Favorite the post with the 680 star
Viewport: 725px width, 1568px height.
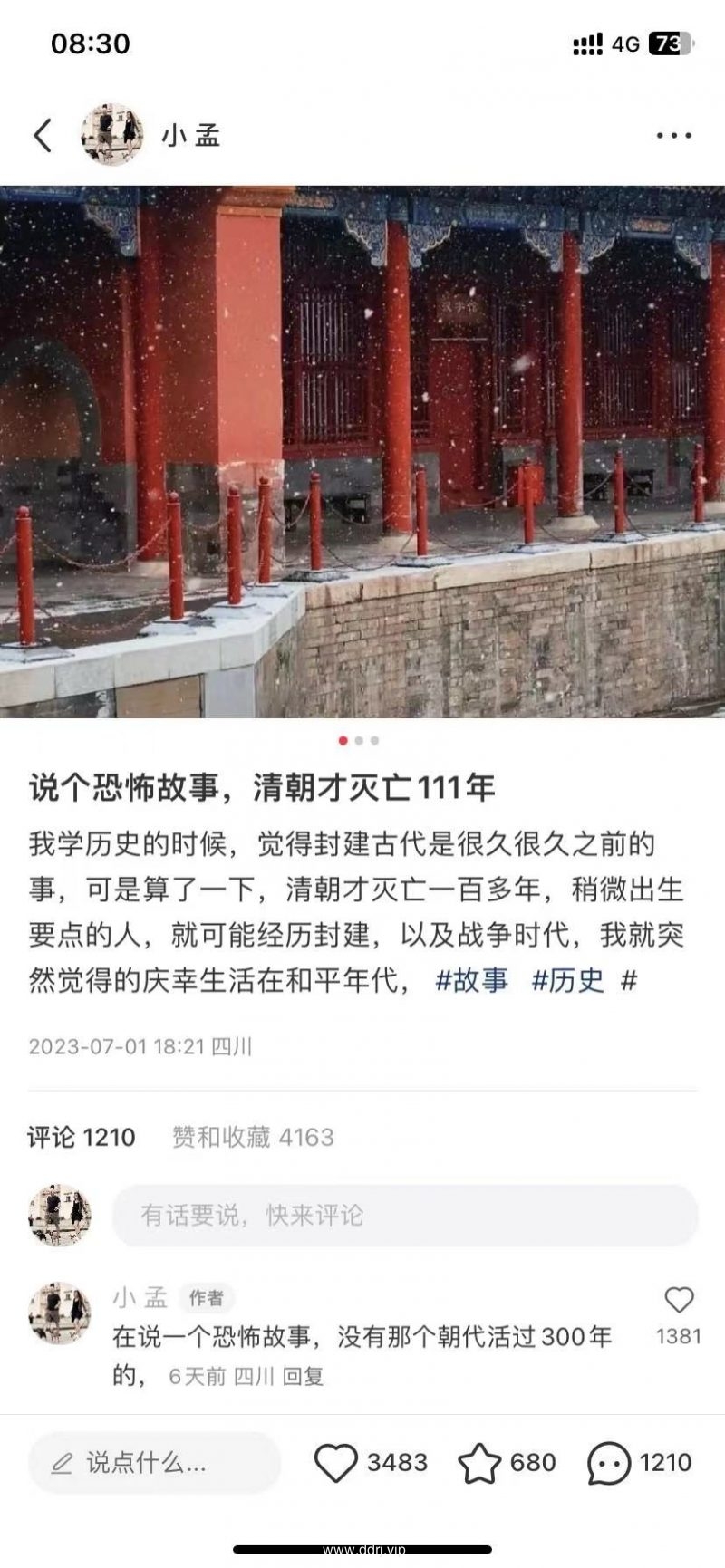[x=479, y=1463]
